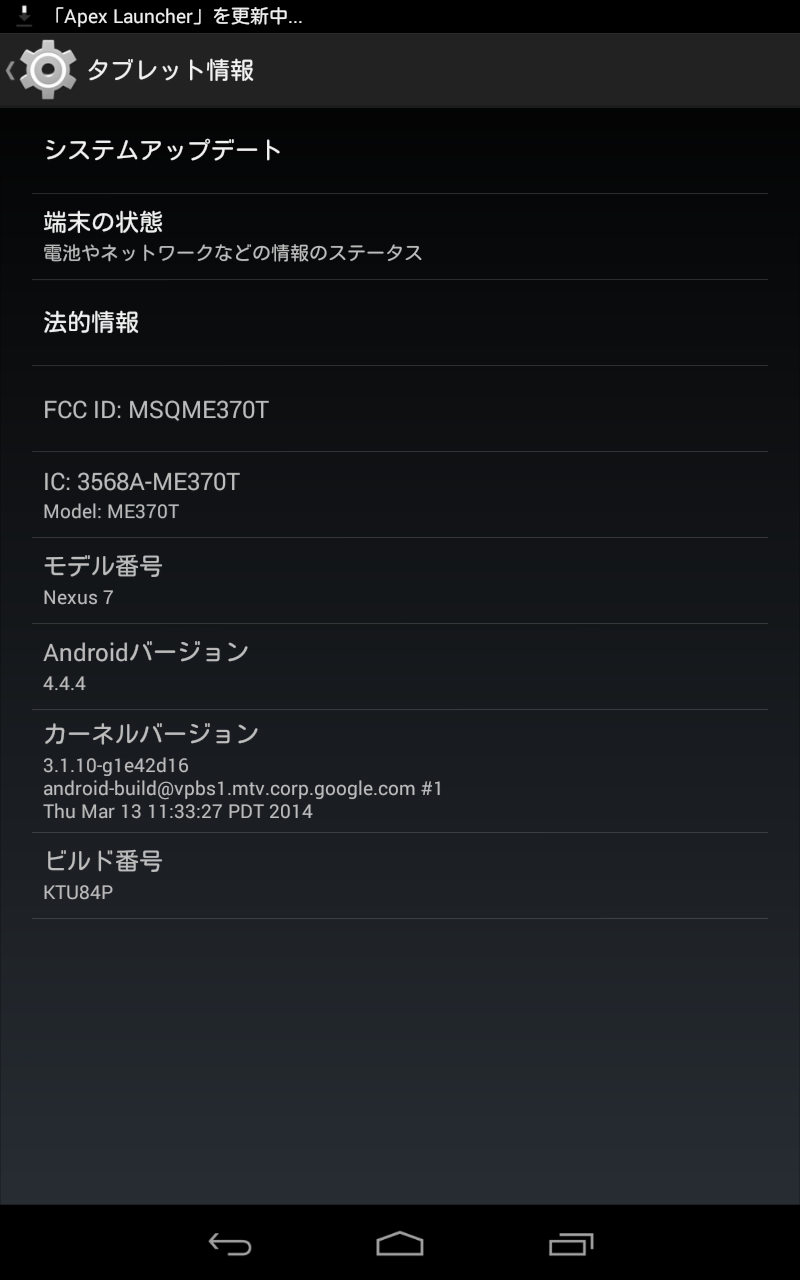Open 端末の状態 status details
This screenshot has width=800, height=1280.
[x=400, y=237]
